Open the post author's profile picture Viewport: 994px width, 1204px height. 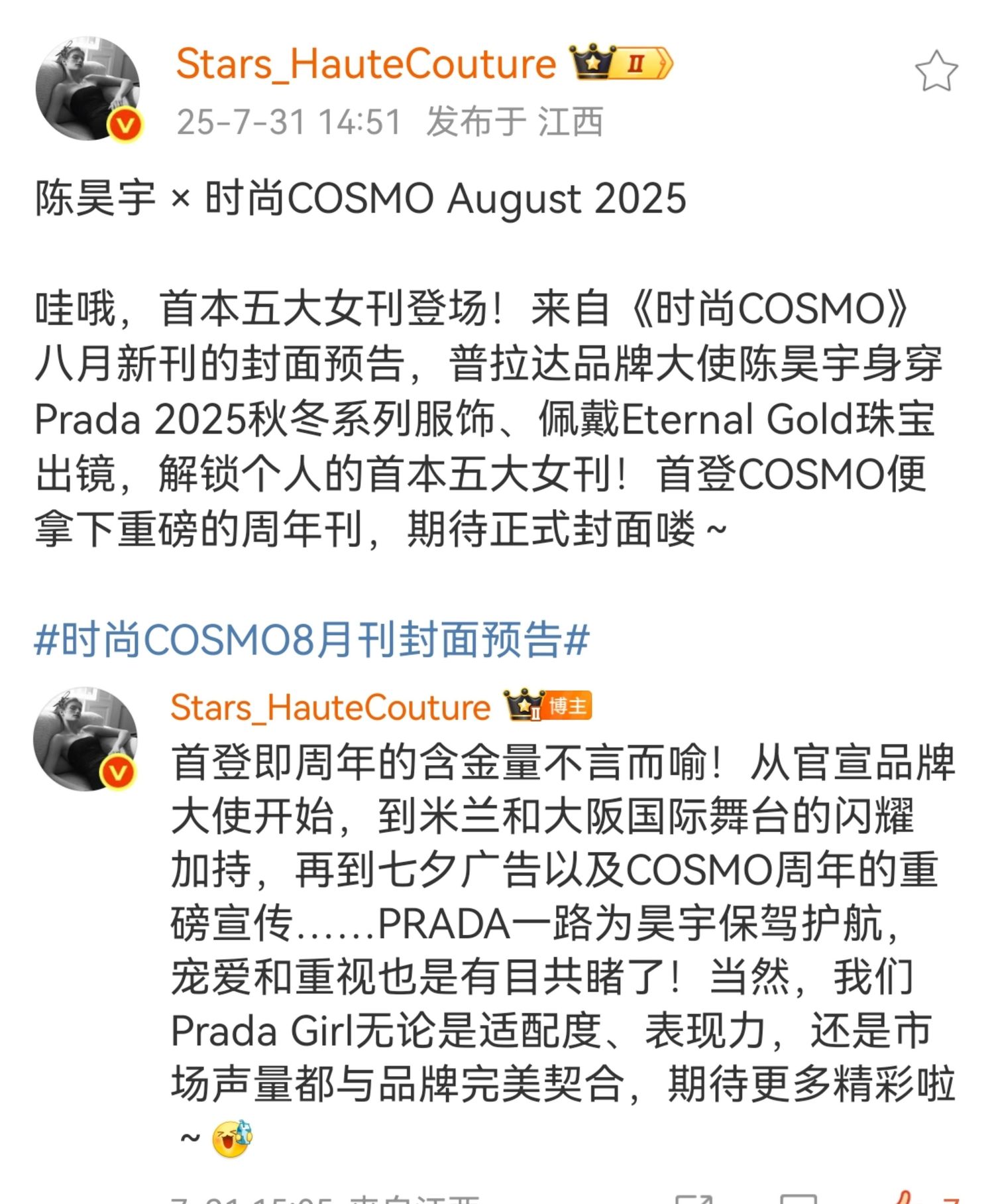(87, 89)
